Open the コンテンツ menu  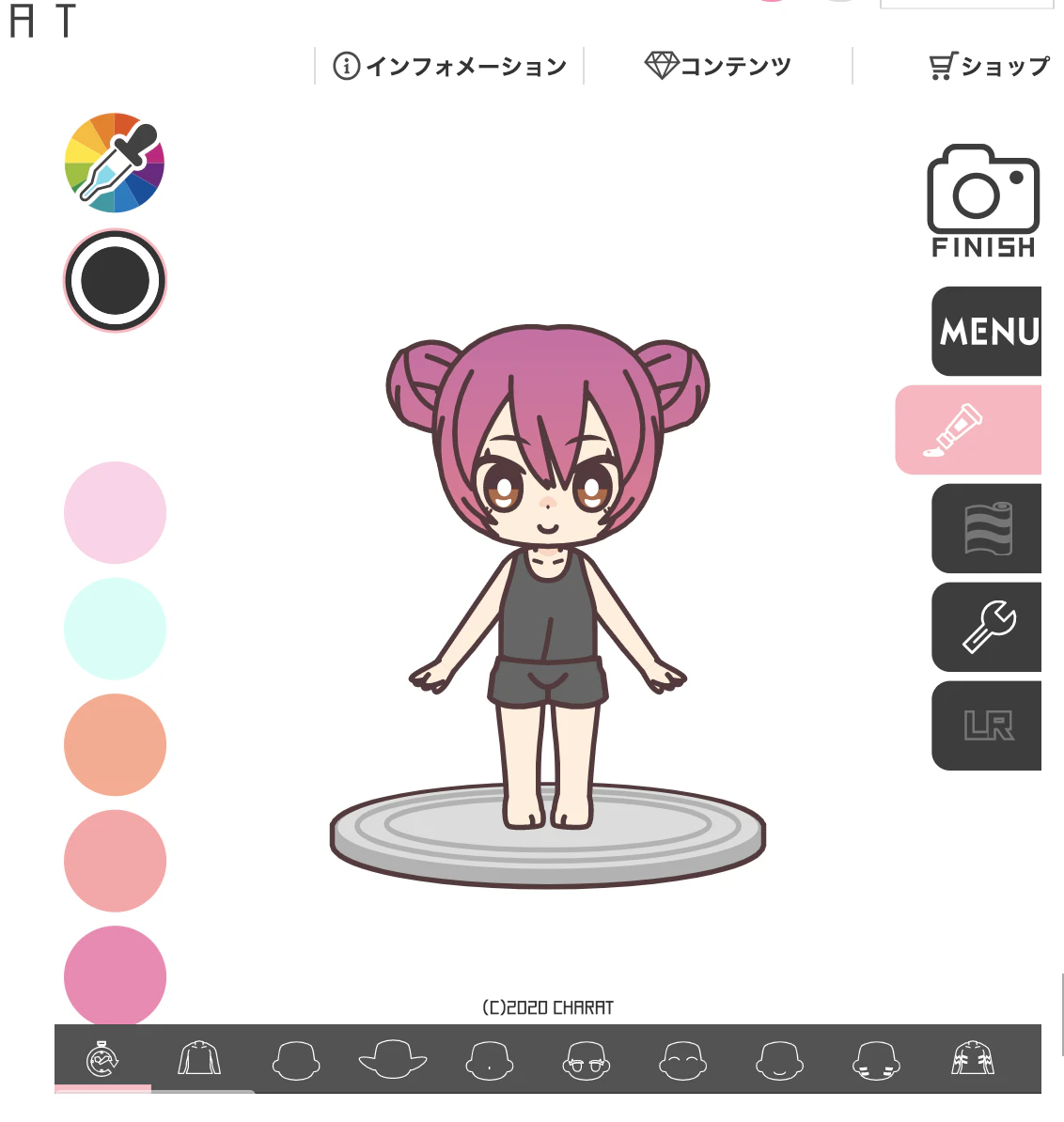click(720, 66)
